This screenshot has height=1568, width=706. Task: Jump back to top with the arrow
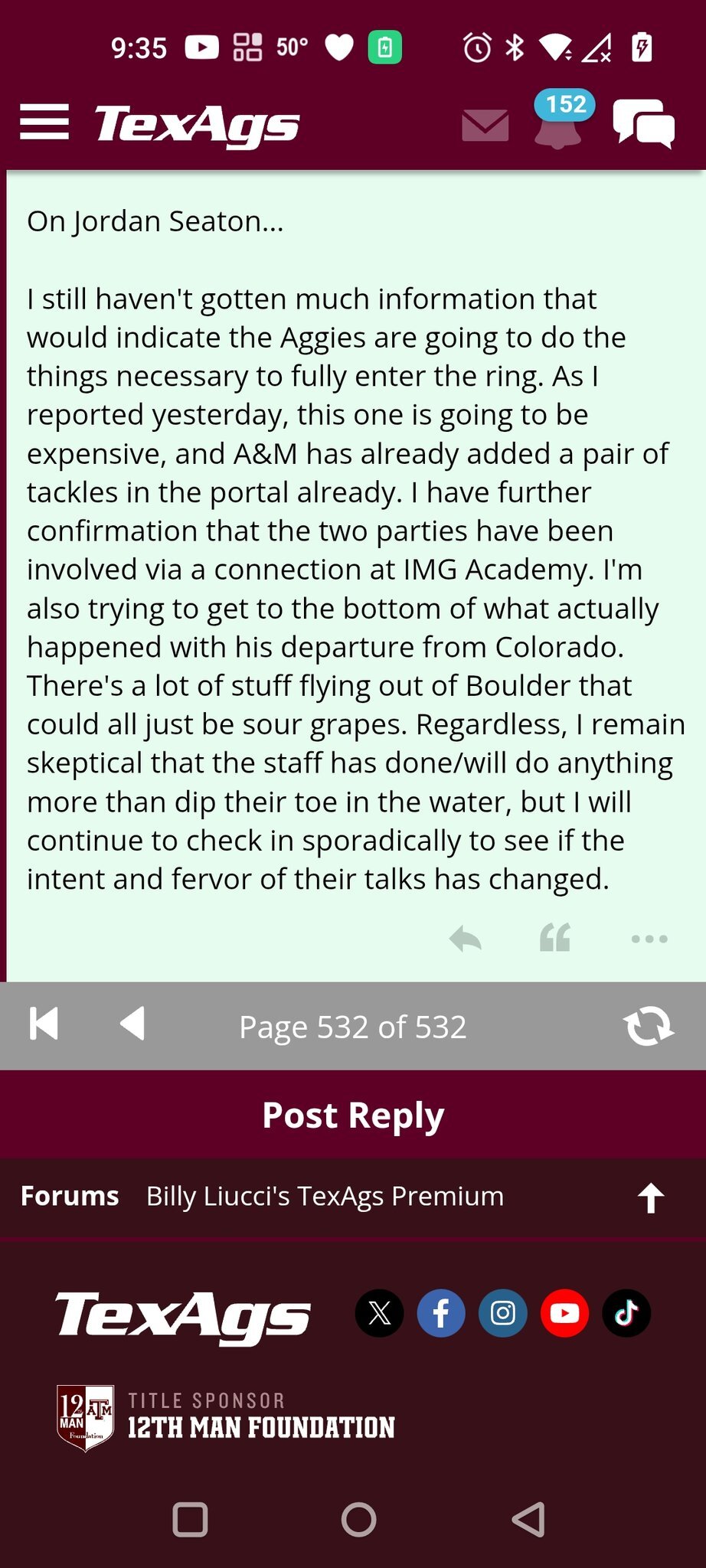[651, 1197]
